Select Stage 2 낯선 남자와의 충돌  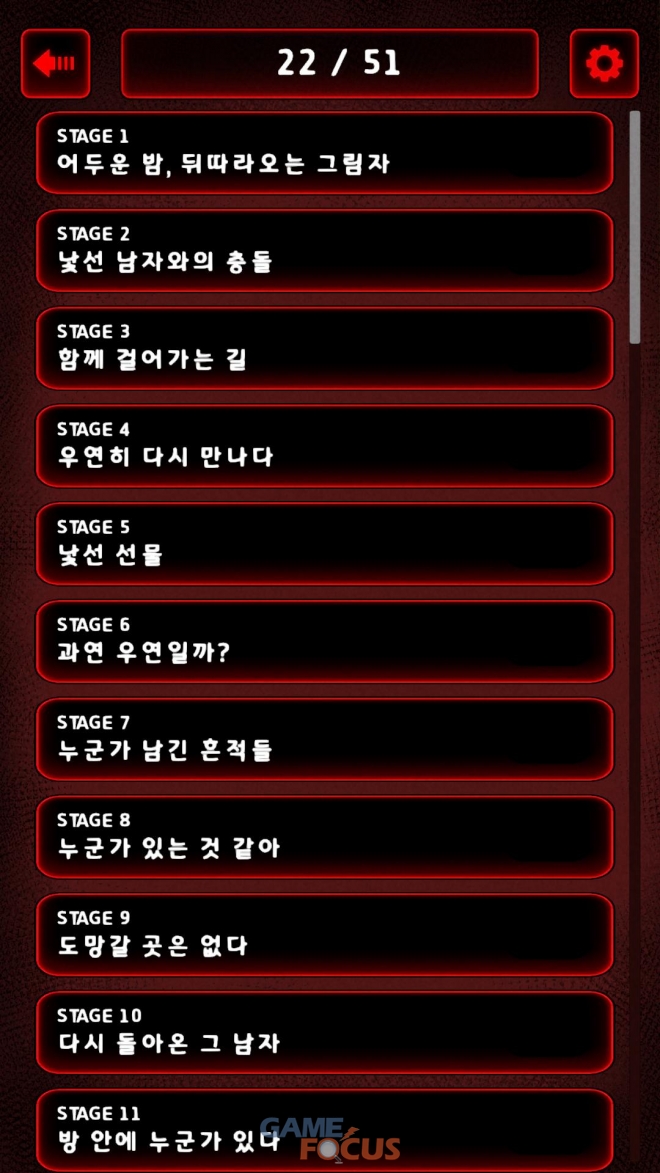[324, 250]
